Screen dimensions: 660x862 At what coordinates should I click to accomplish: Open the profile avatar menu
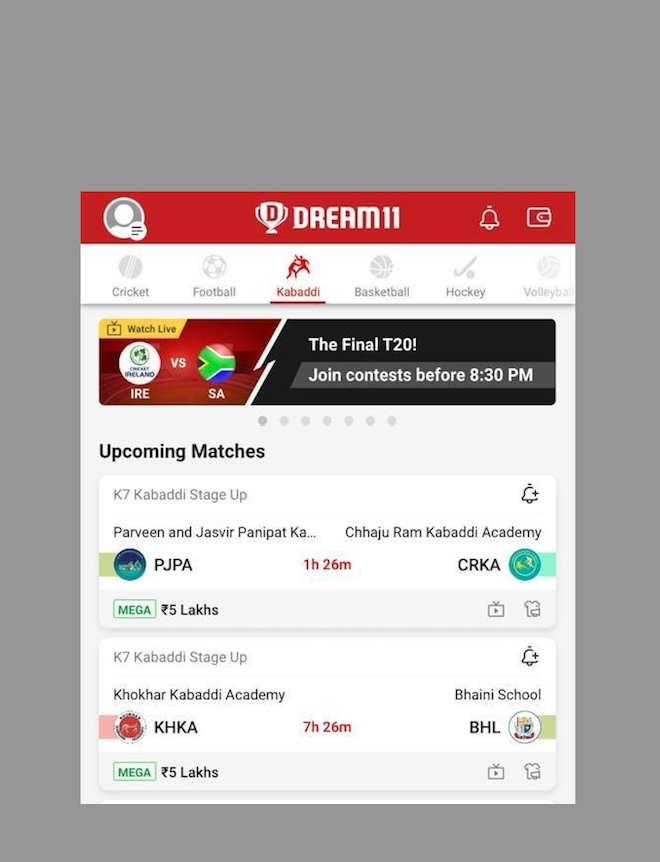(x=125, y=218)
